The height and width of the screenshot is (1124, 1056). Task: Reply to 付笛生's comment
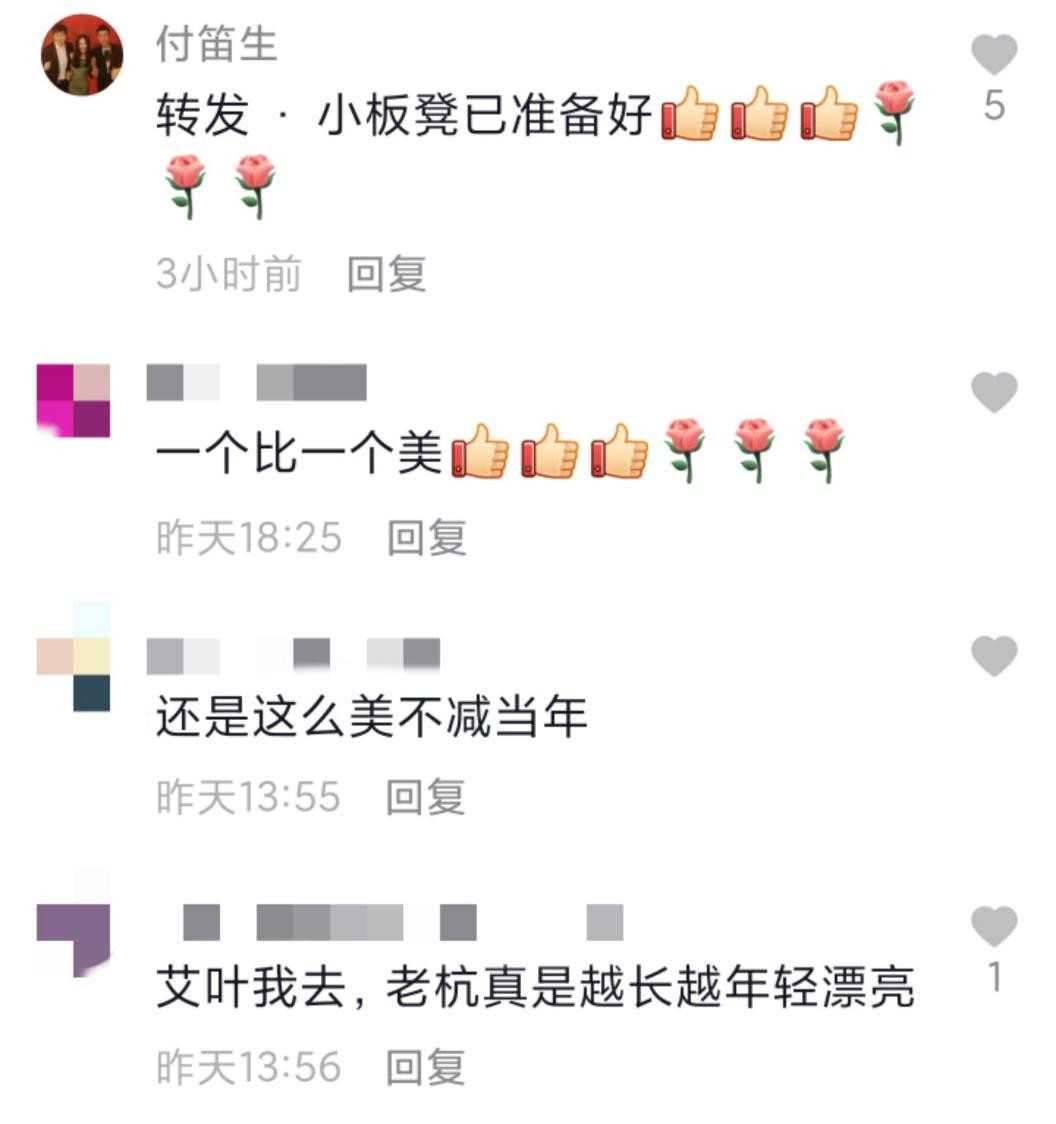pyautogui.click(x=386, y=274)
